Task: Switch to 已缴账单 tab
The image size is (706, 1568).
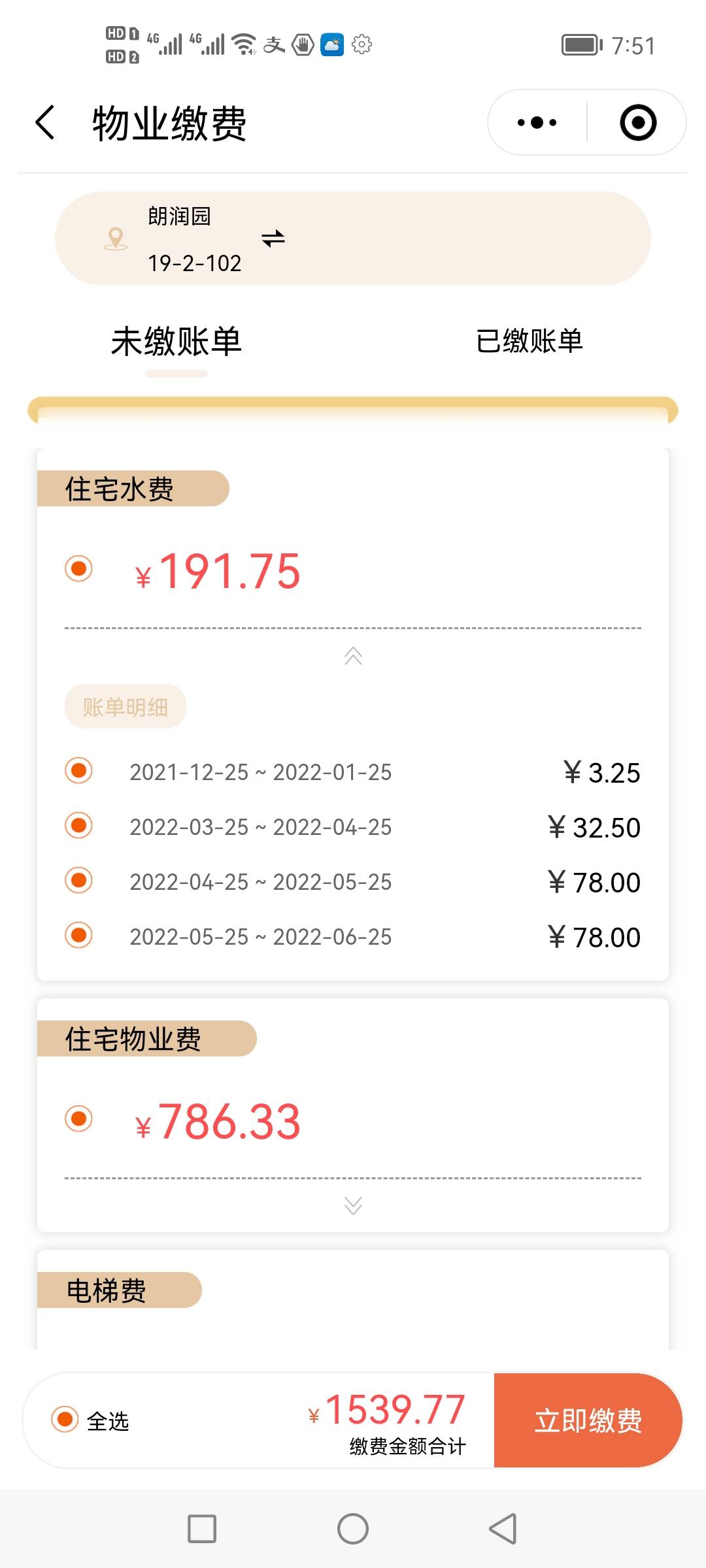Action: [529, 342]
